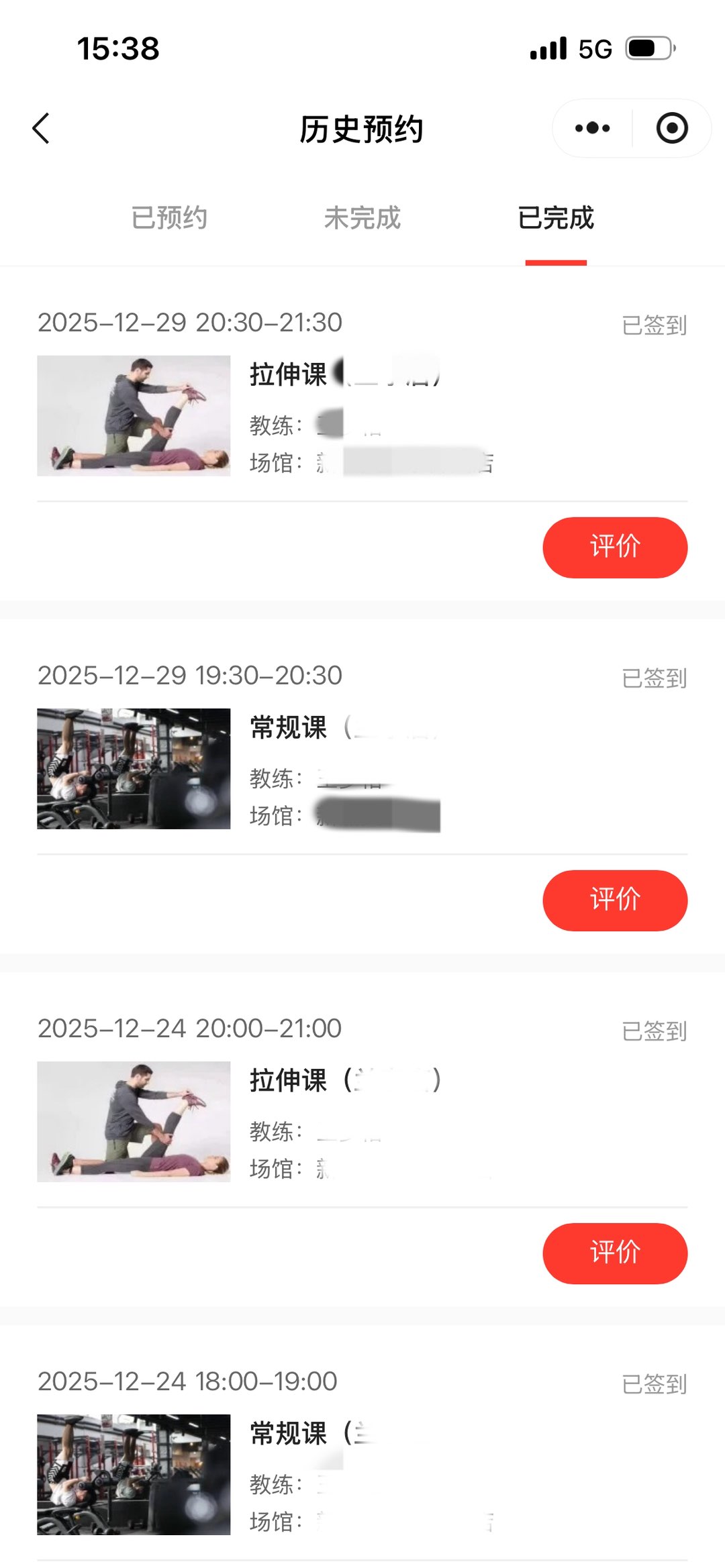Tap 评价 for the 12-29 19:30 常规课
This screenshot has width=725, height=1568.
(614, 900)
